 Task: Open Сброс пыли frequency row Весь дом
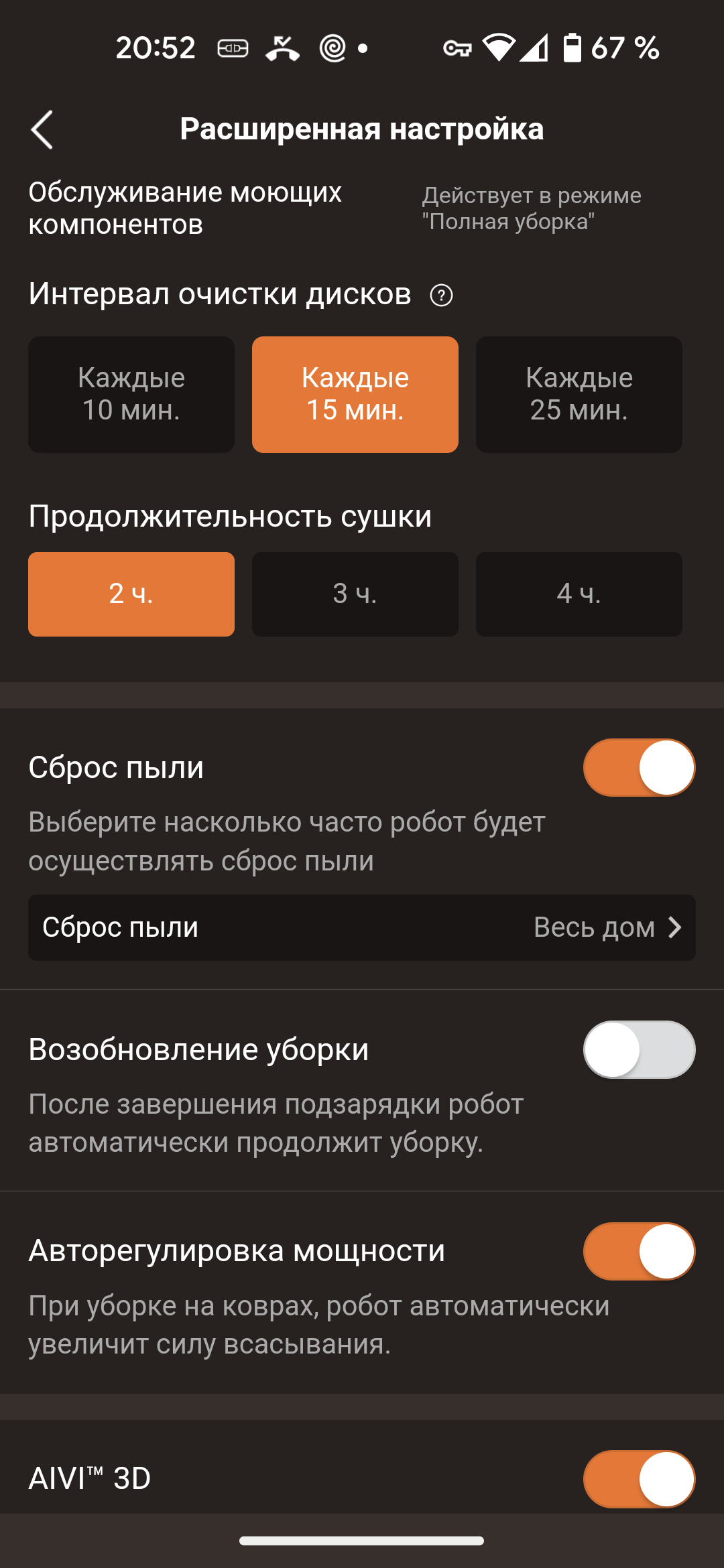pos(362,927)
